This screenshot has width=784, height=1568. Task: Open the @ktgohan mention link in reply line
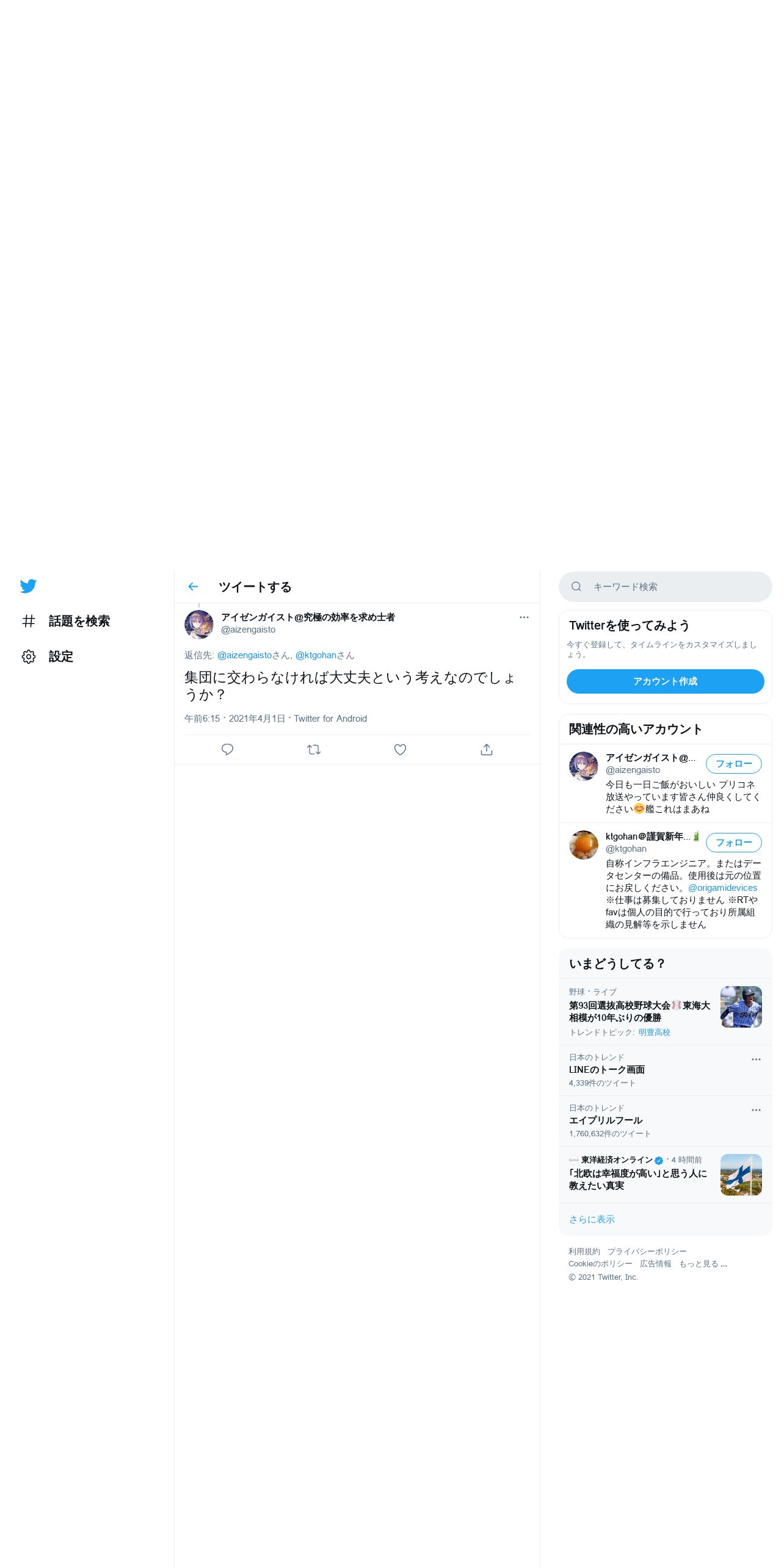point(316,655)
